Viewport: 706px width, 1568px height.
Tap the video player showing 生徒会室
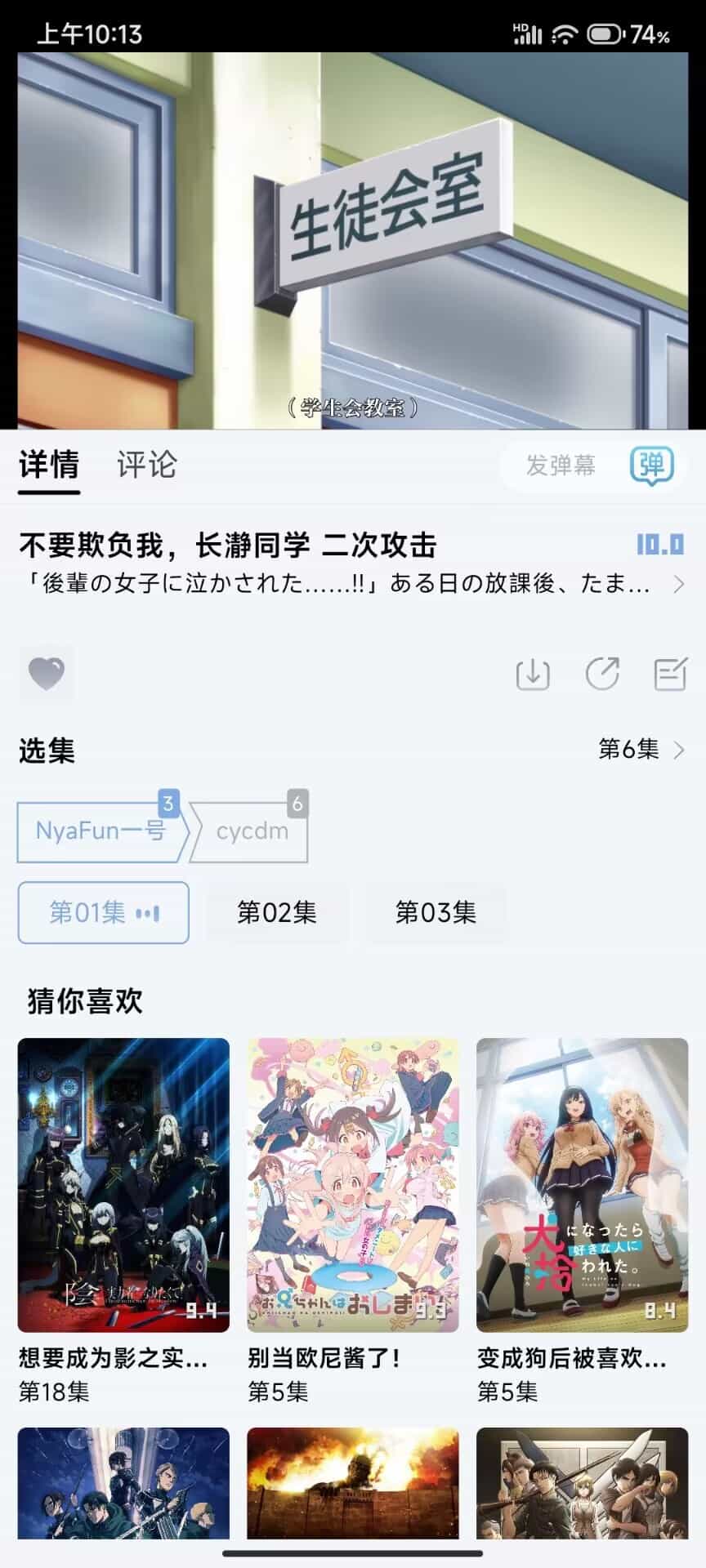[353, 241]
